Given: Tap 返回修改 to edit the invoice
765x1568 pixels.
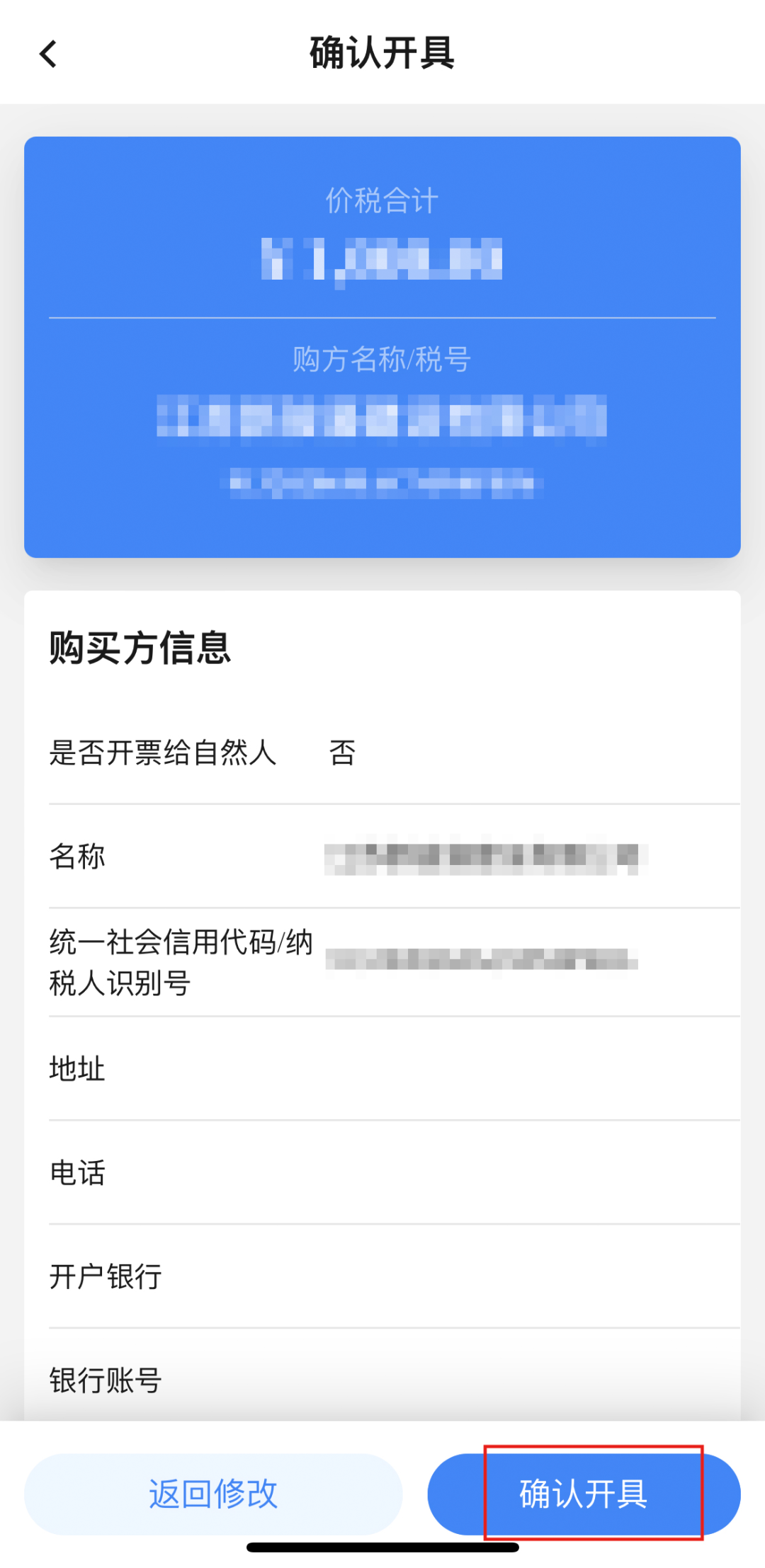Looking at the screenshot, I should 213,1494.
